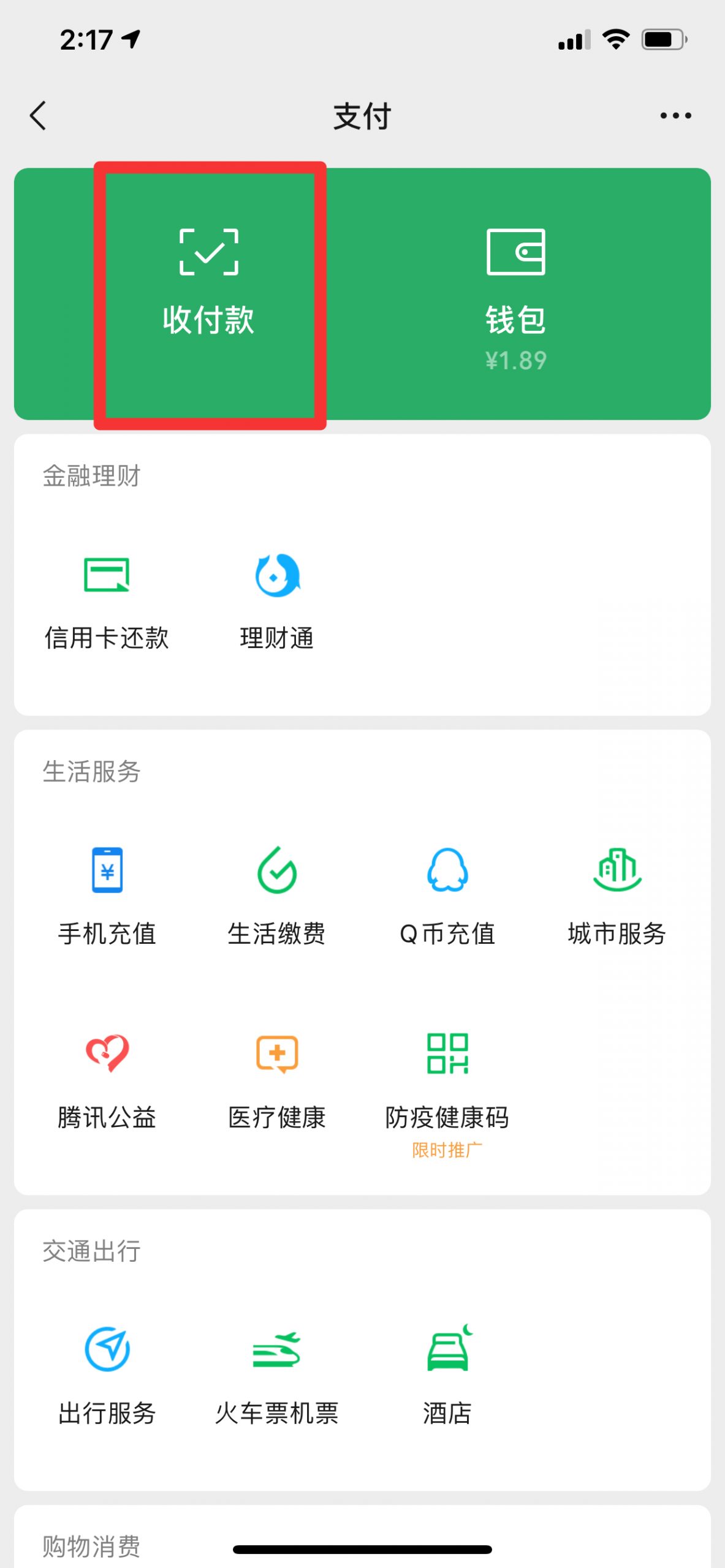The width and height of the screenshot is (725, 1568).
Task: Go back from the 支付 page
Action: point(38,116)
